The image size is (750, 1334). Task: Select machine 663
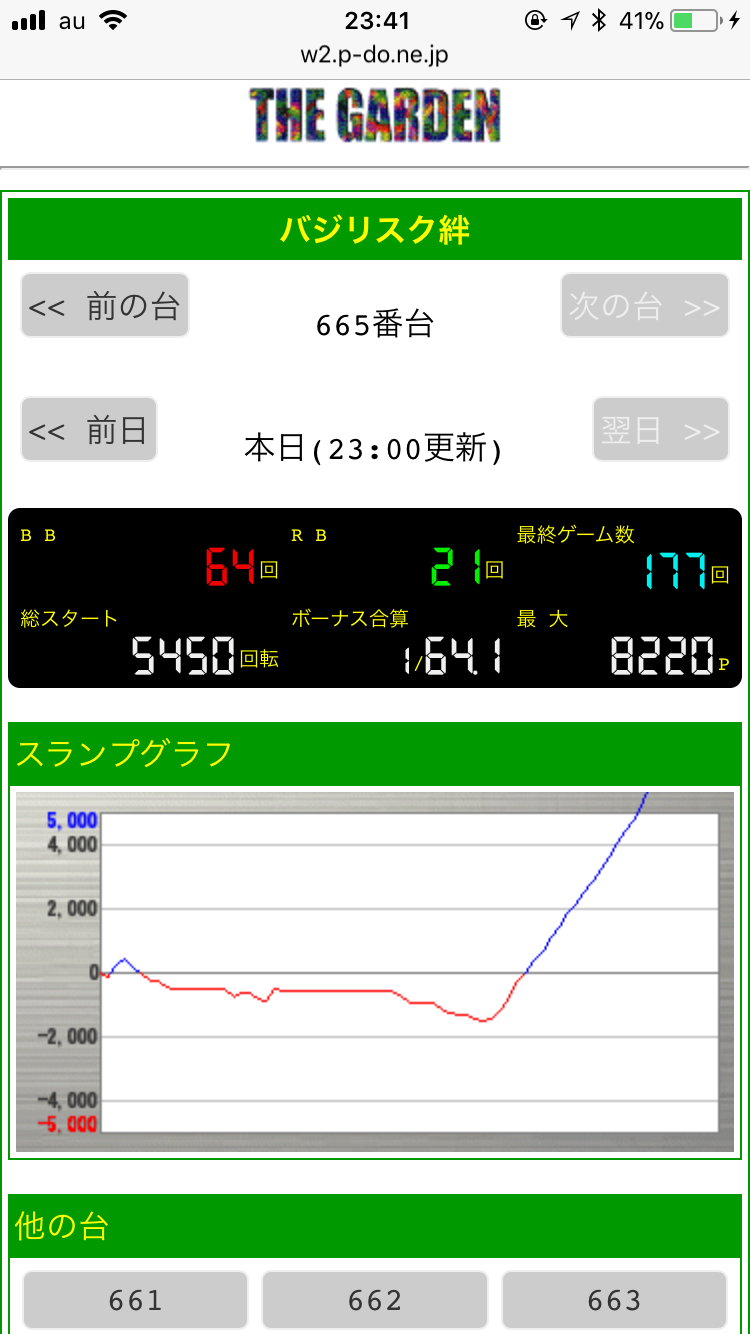(614, 1300)
